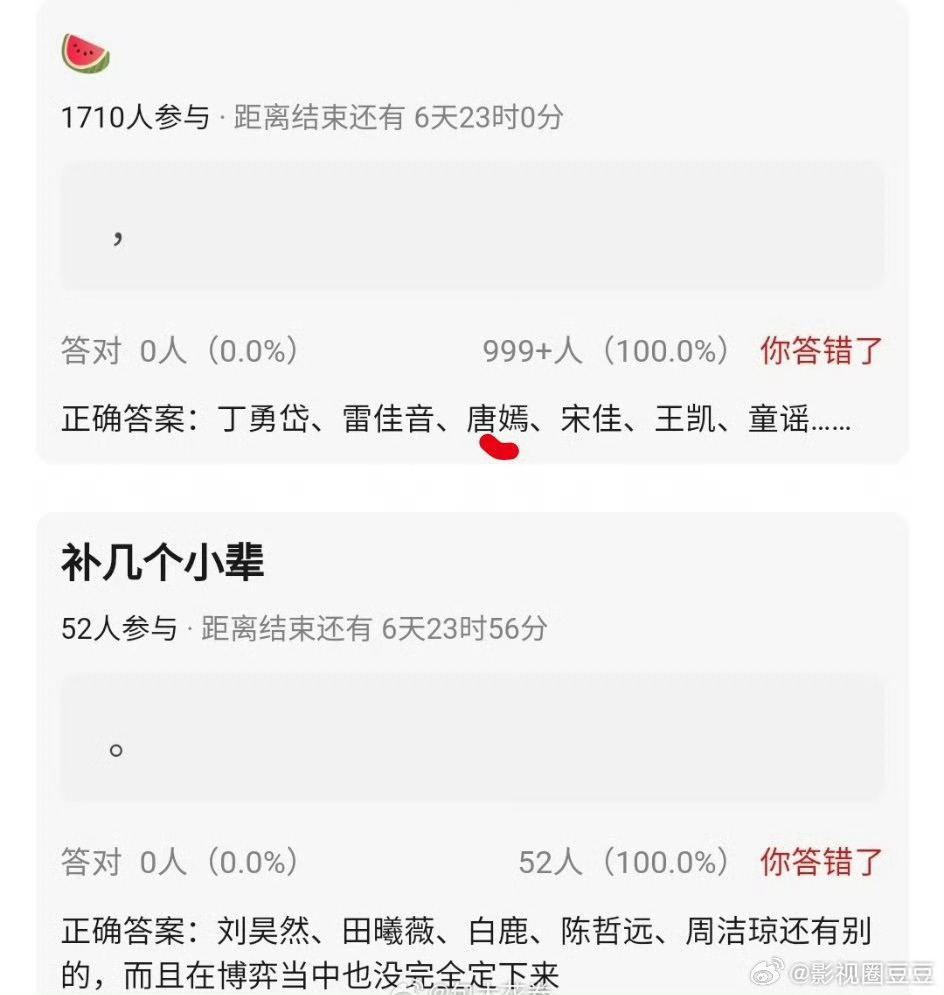The width and height of the screenshot is (944, 995).
Task: Click the first 你答错了 red link
Action: [820, 351]
